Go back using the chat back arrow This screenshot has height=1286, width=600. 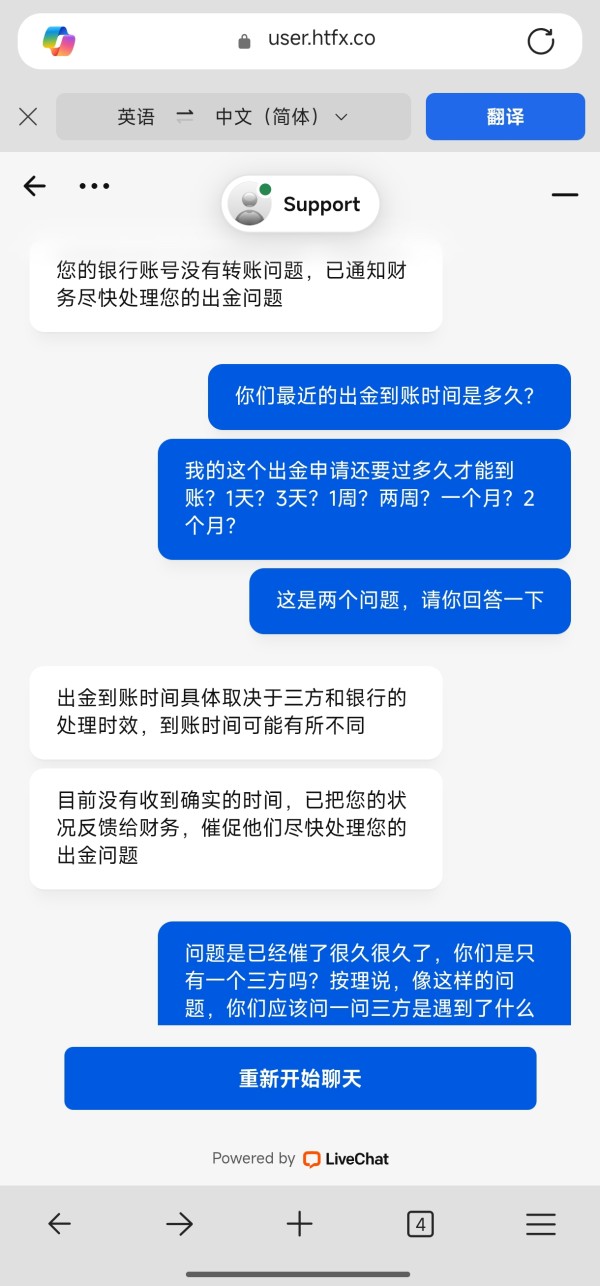click(35, 186)
